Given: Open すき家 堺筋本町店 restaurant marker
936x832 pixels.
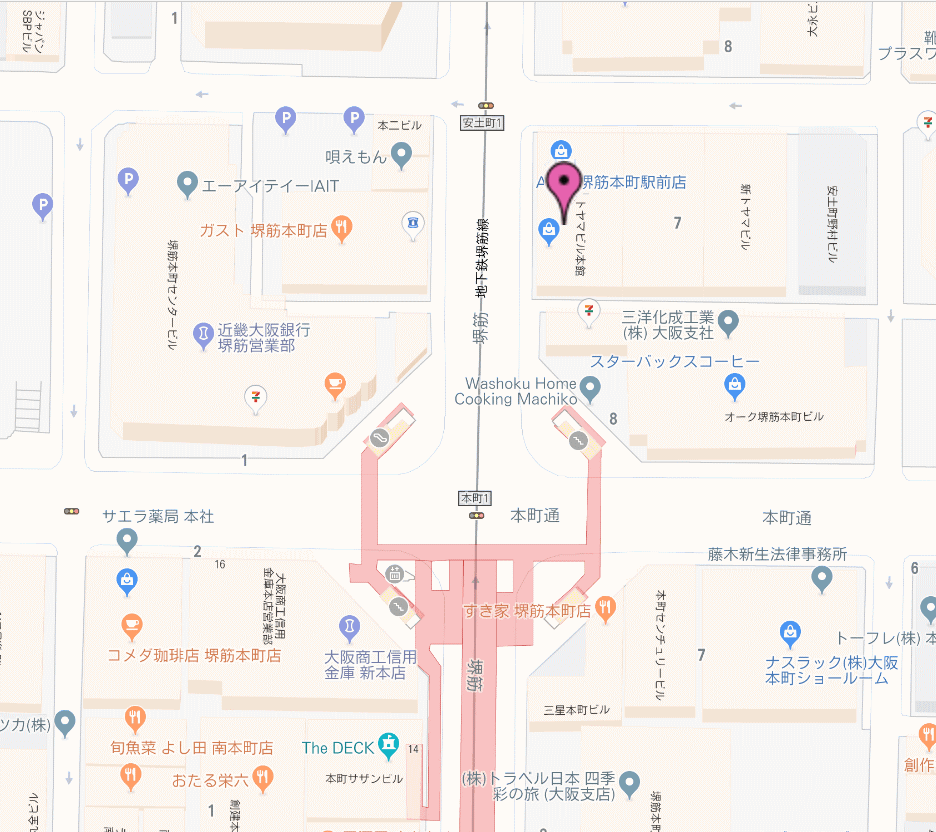Looking at the screenshot, I should [604, 609].
